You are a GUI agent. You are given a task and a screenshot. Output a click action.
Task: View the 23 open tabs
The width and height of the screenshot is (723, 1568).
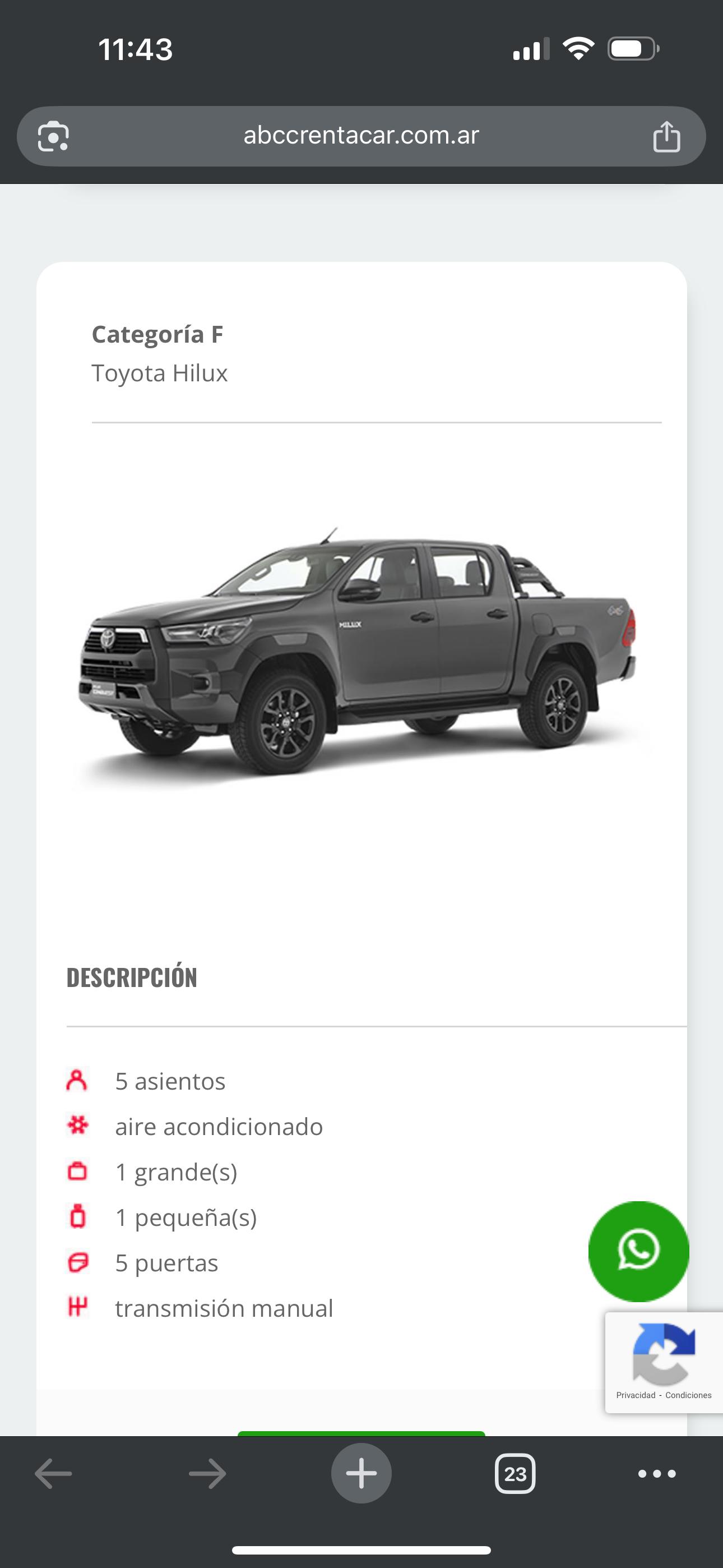515,1474
